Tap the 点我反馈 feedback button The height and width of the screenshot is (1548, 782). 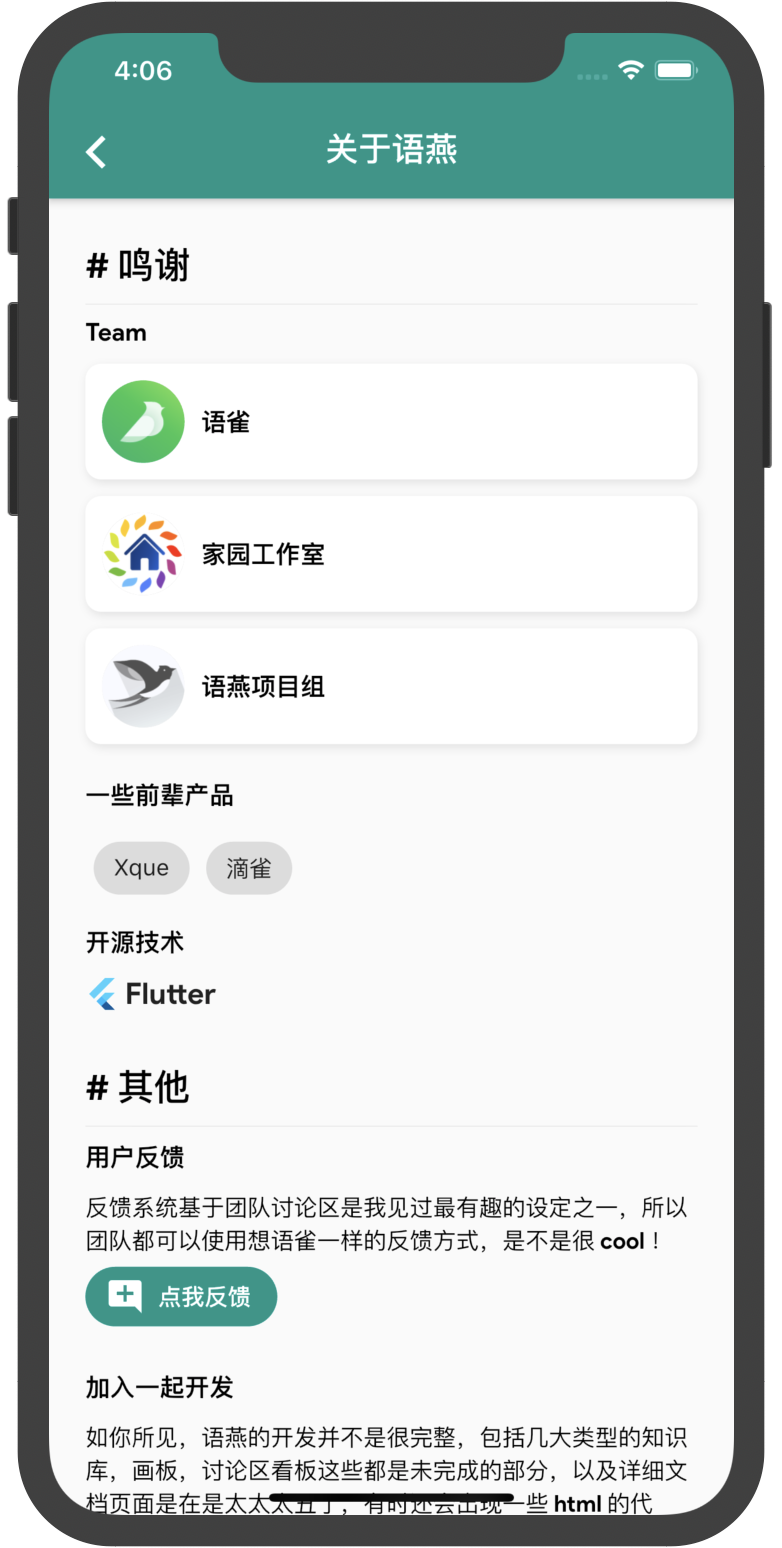(181, 1297)
